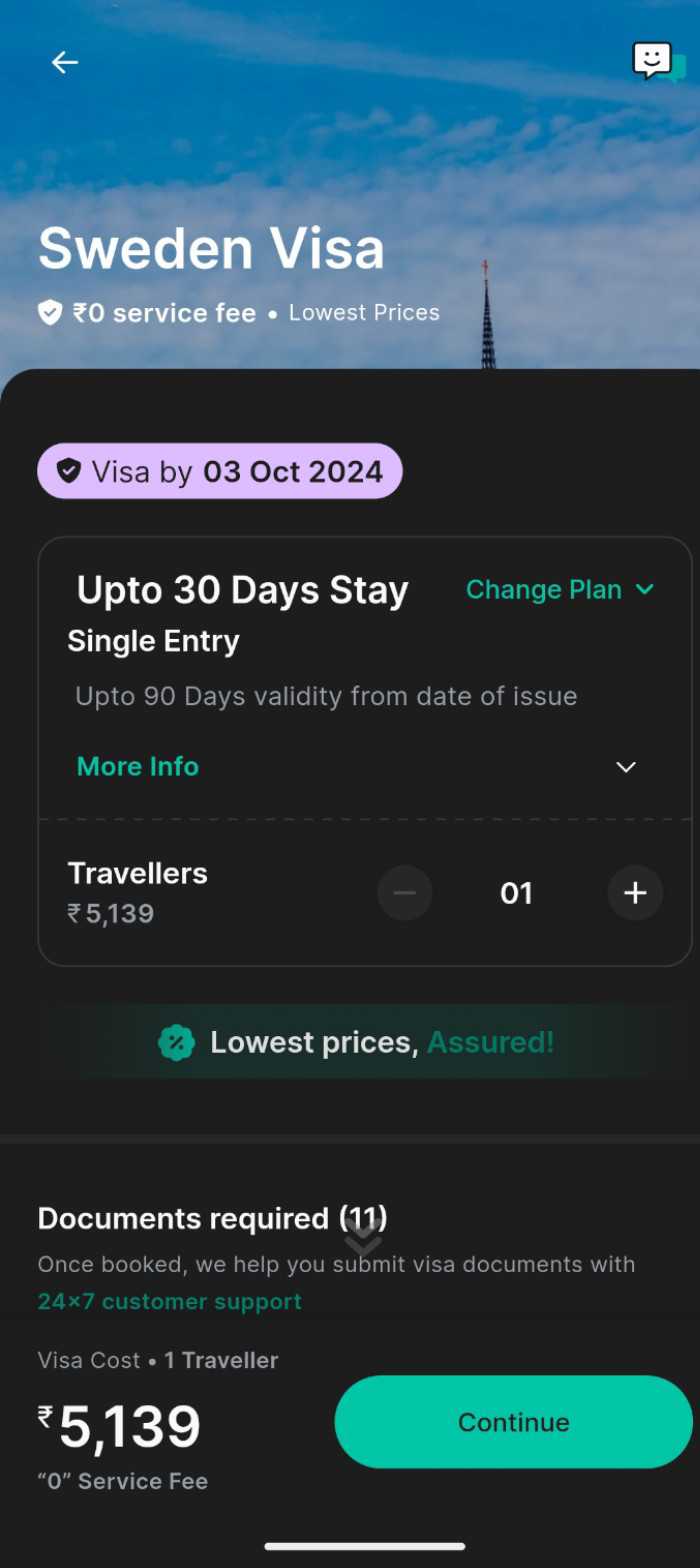Image resolution: width=700 pixels, height=1568 pixels.
Task: Tap Continue to proceed with booking
Action: (513, 1422)
